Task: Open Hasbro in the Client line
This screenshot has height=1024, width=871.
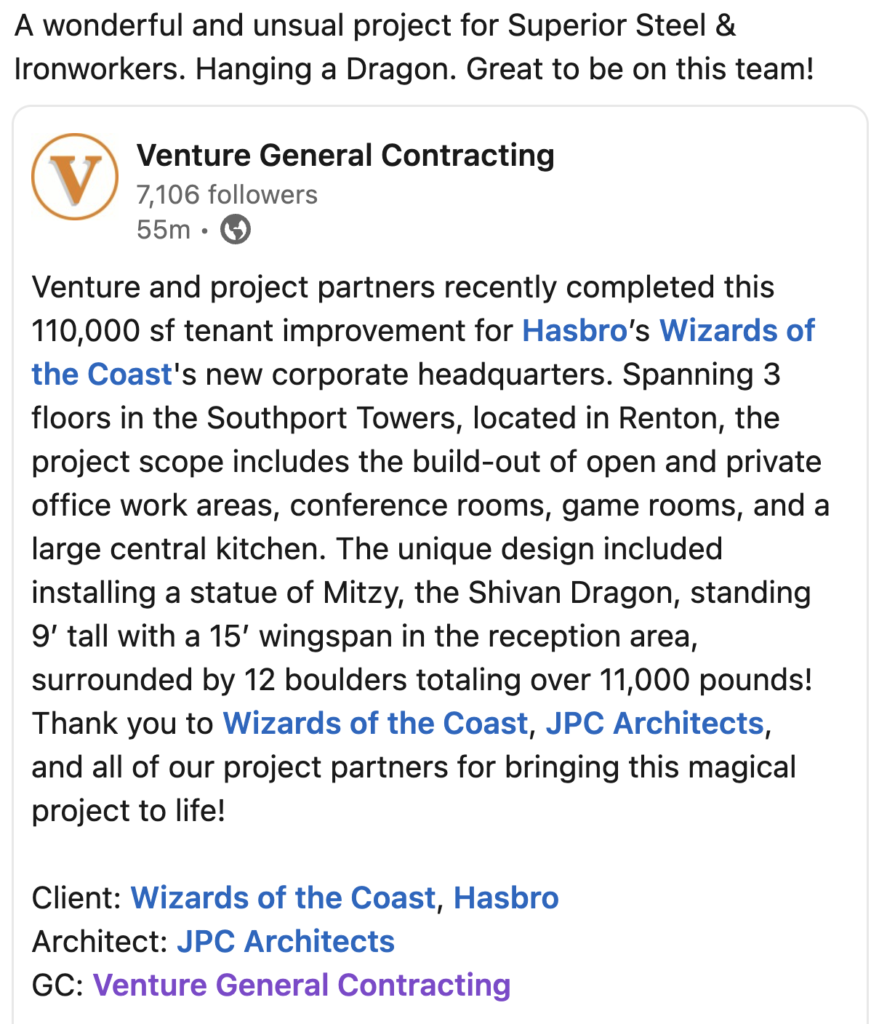Action: click(x=506, y=898)
